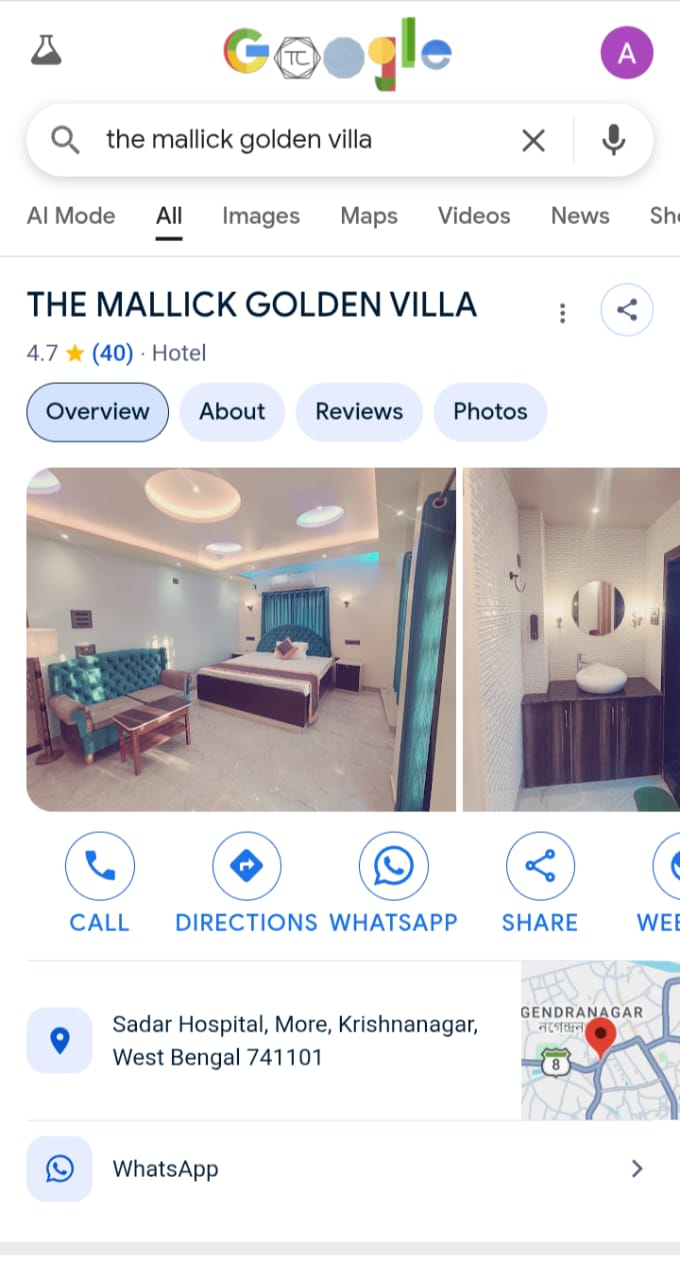
Task: Start voice search with microphone
Action: (x=613, y=141)
